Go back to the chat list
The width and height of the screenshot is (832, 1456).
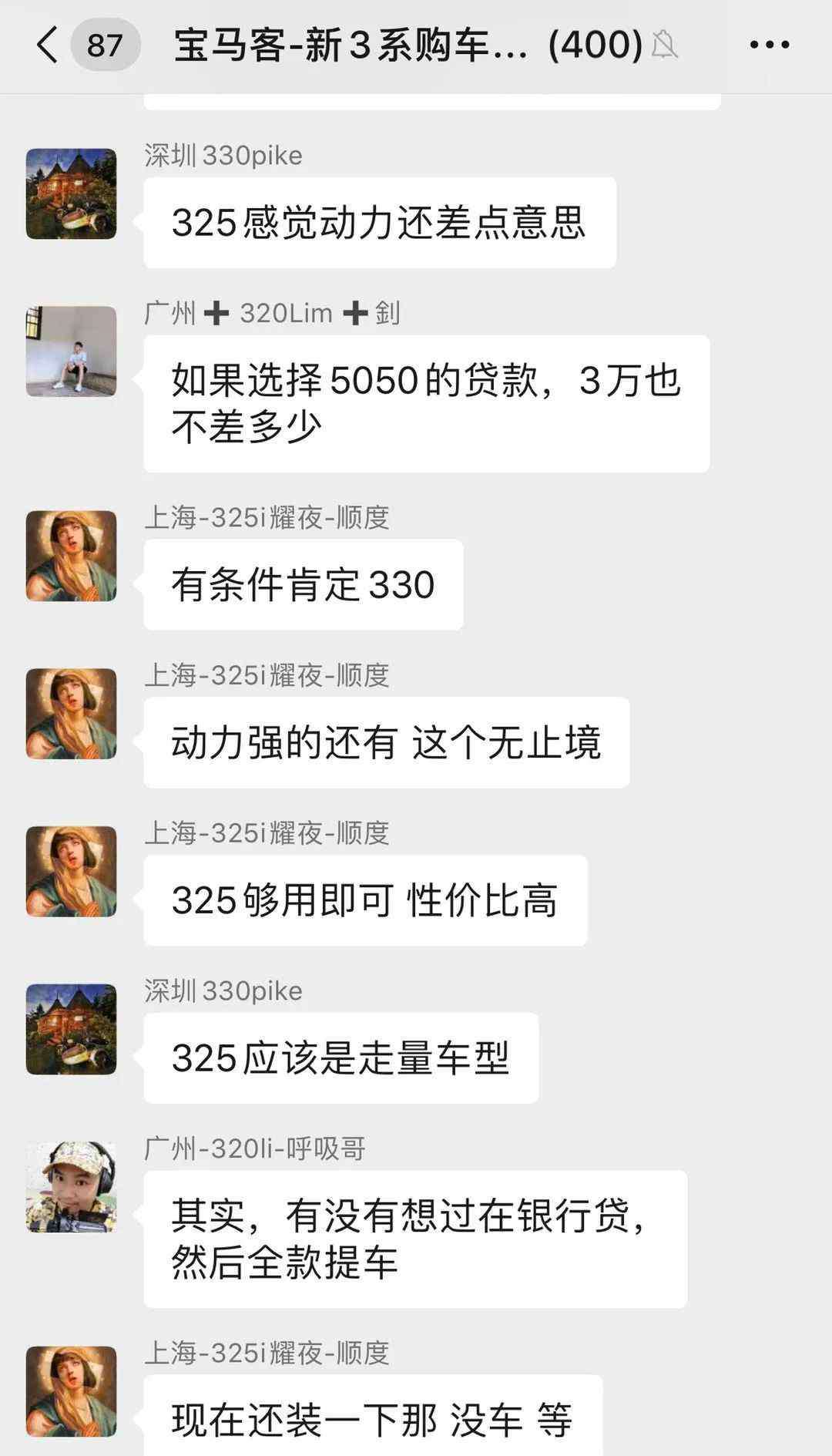pyautogui.click(x=48, y=45)
